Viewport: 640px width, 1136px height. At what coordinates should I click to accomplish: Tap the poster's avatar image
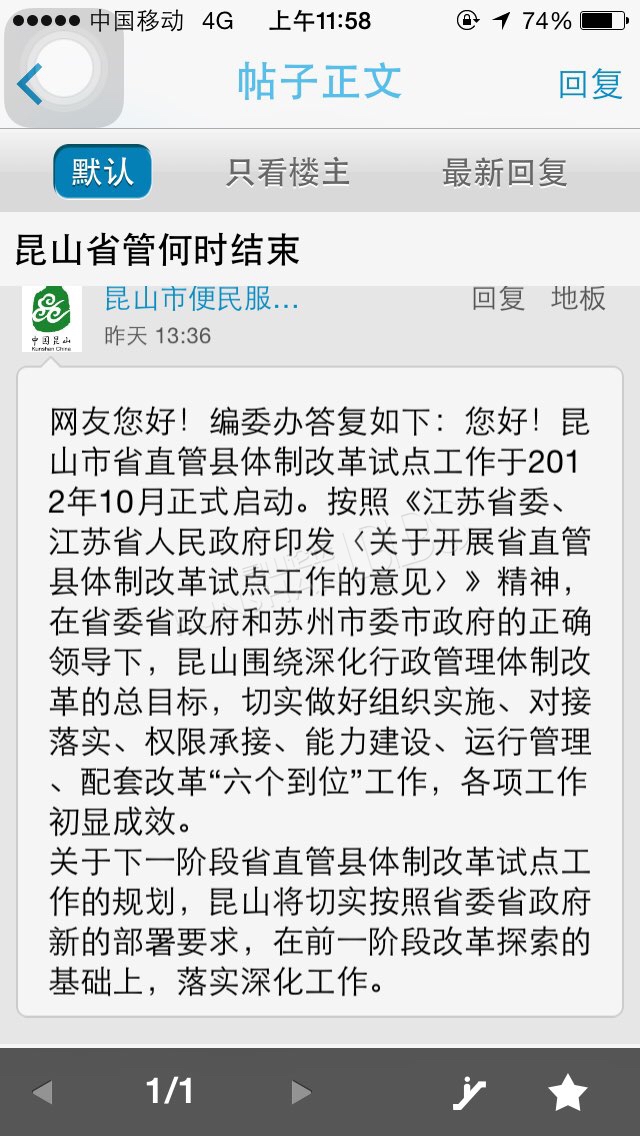point(51,319)
